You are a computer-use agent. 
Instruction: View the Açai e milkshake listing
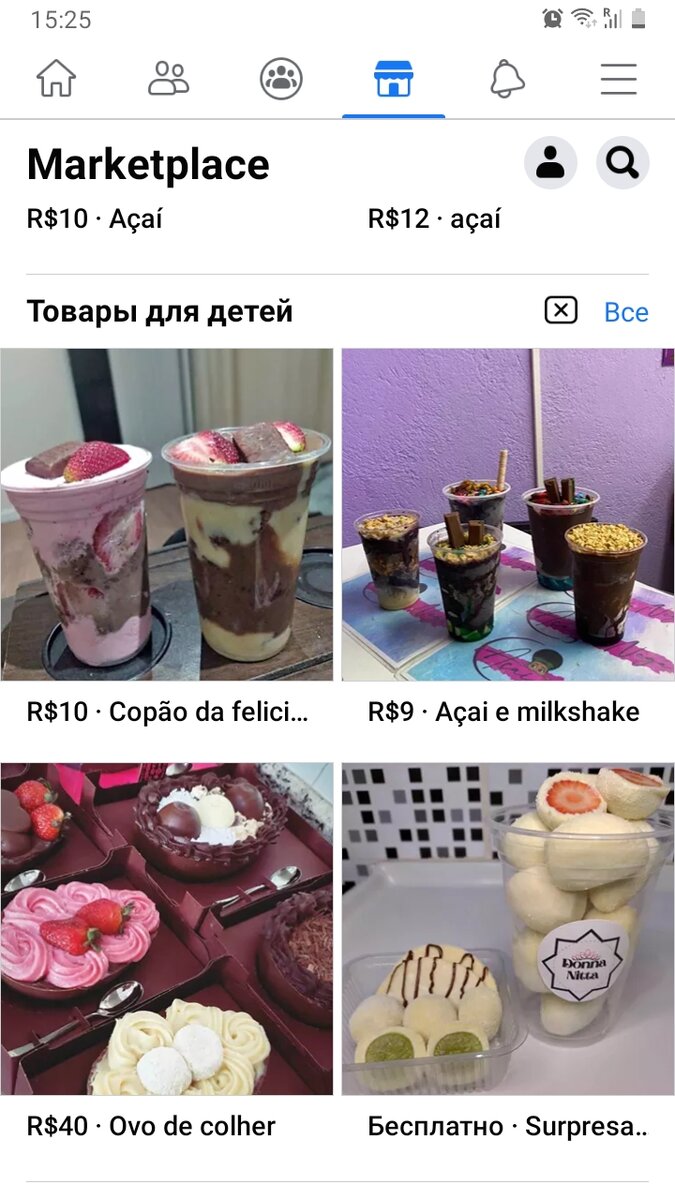click(x=508, y=515)
